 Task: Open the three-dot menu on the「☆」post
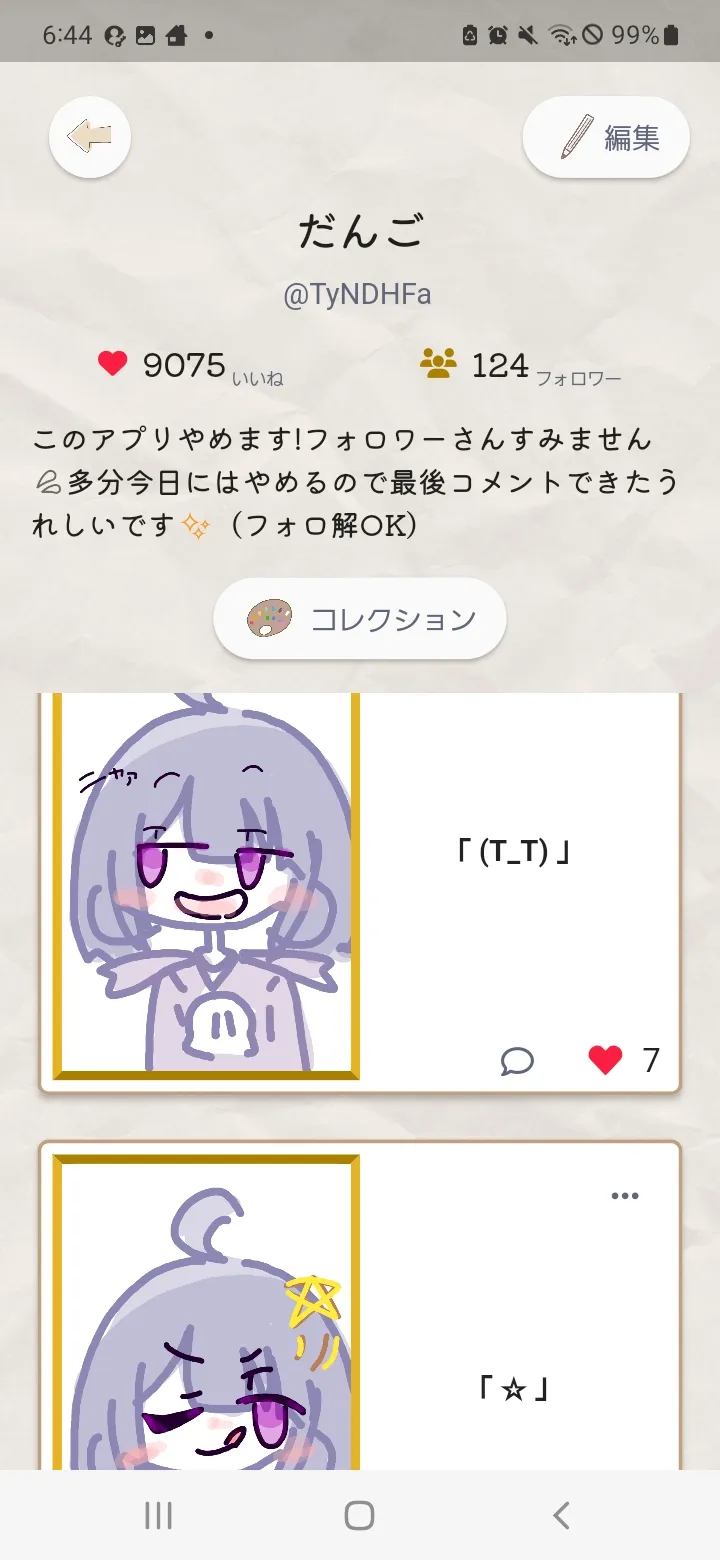[625, 1196]
